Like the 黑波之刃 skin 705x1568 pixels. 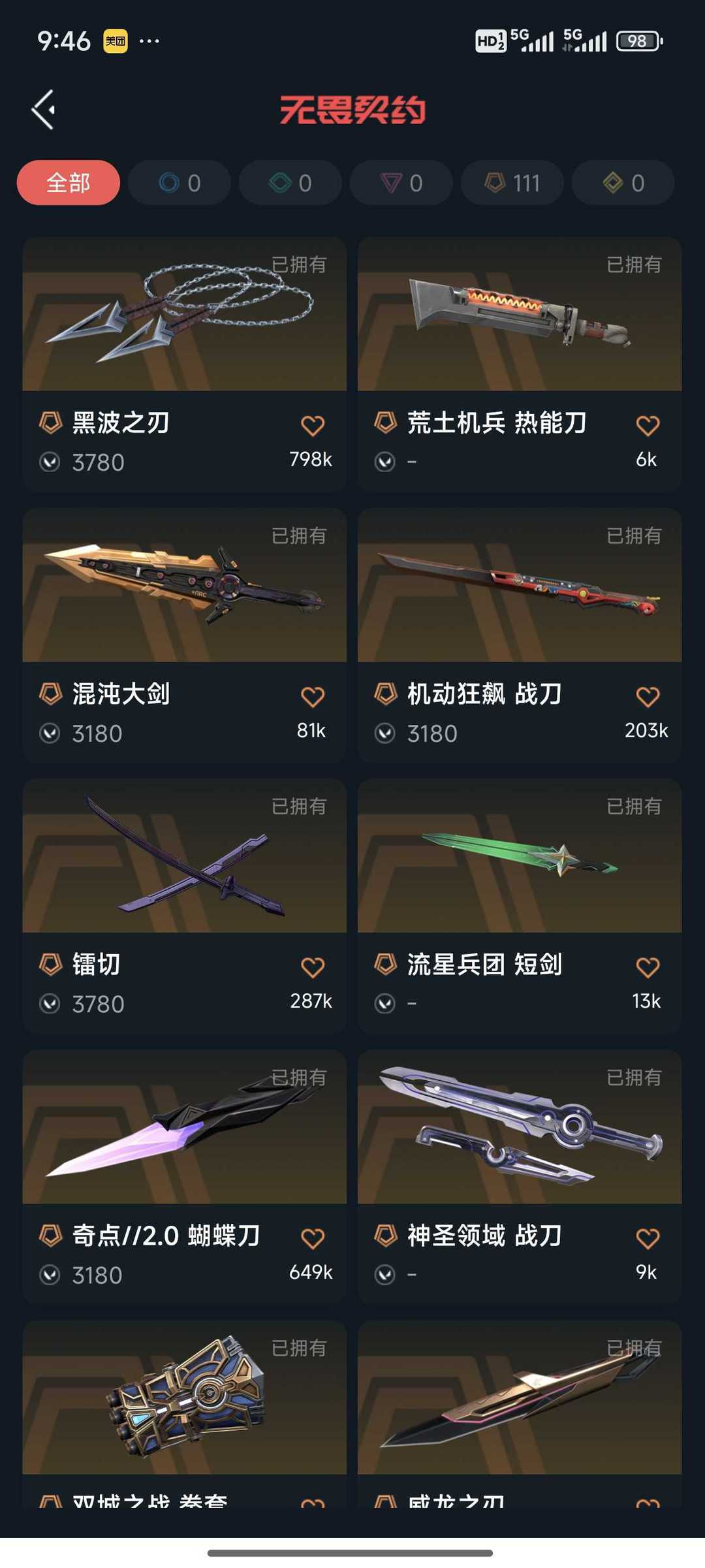(x=313, y=426)
